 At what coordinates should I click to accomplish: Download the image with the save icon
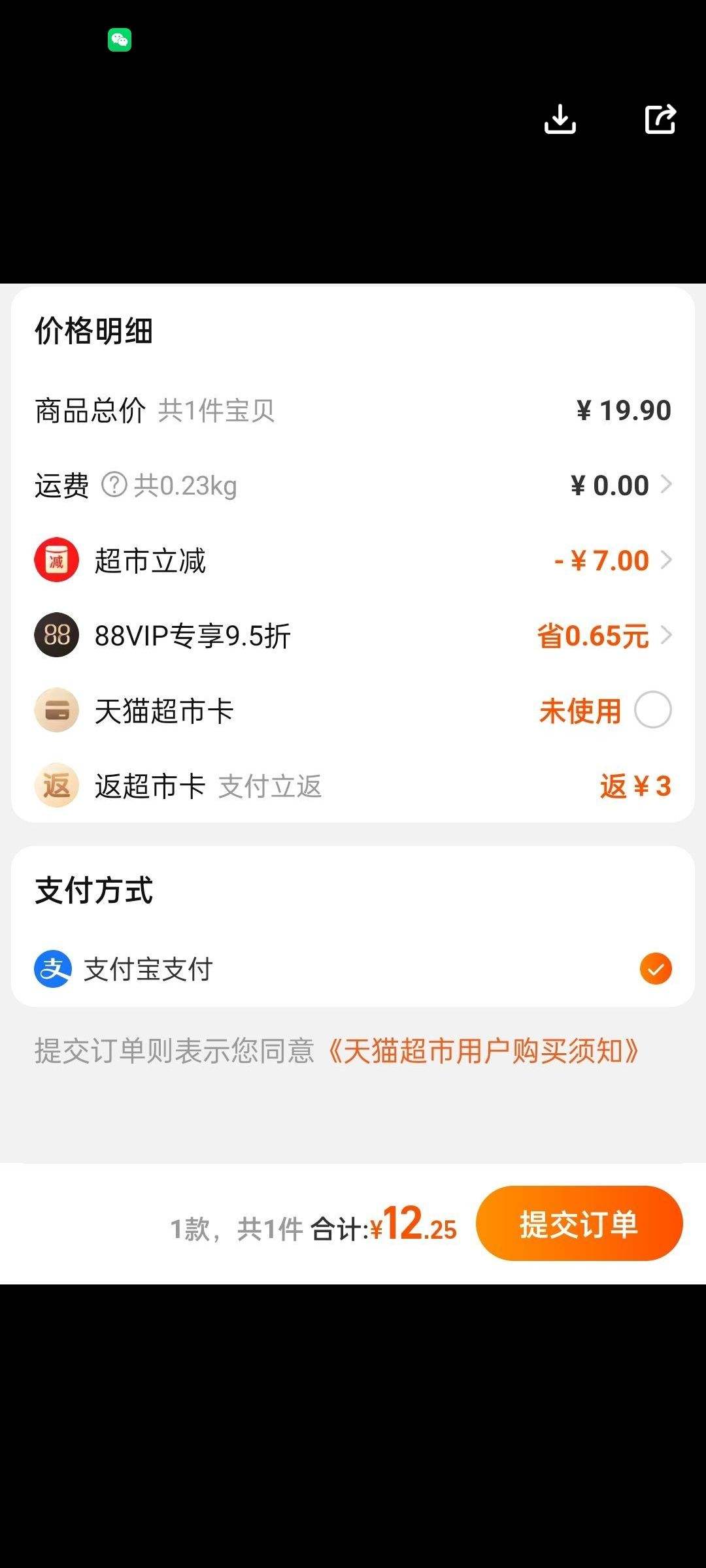click(x=560, y=119)
